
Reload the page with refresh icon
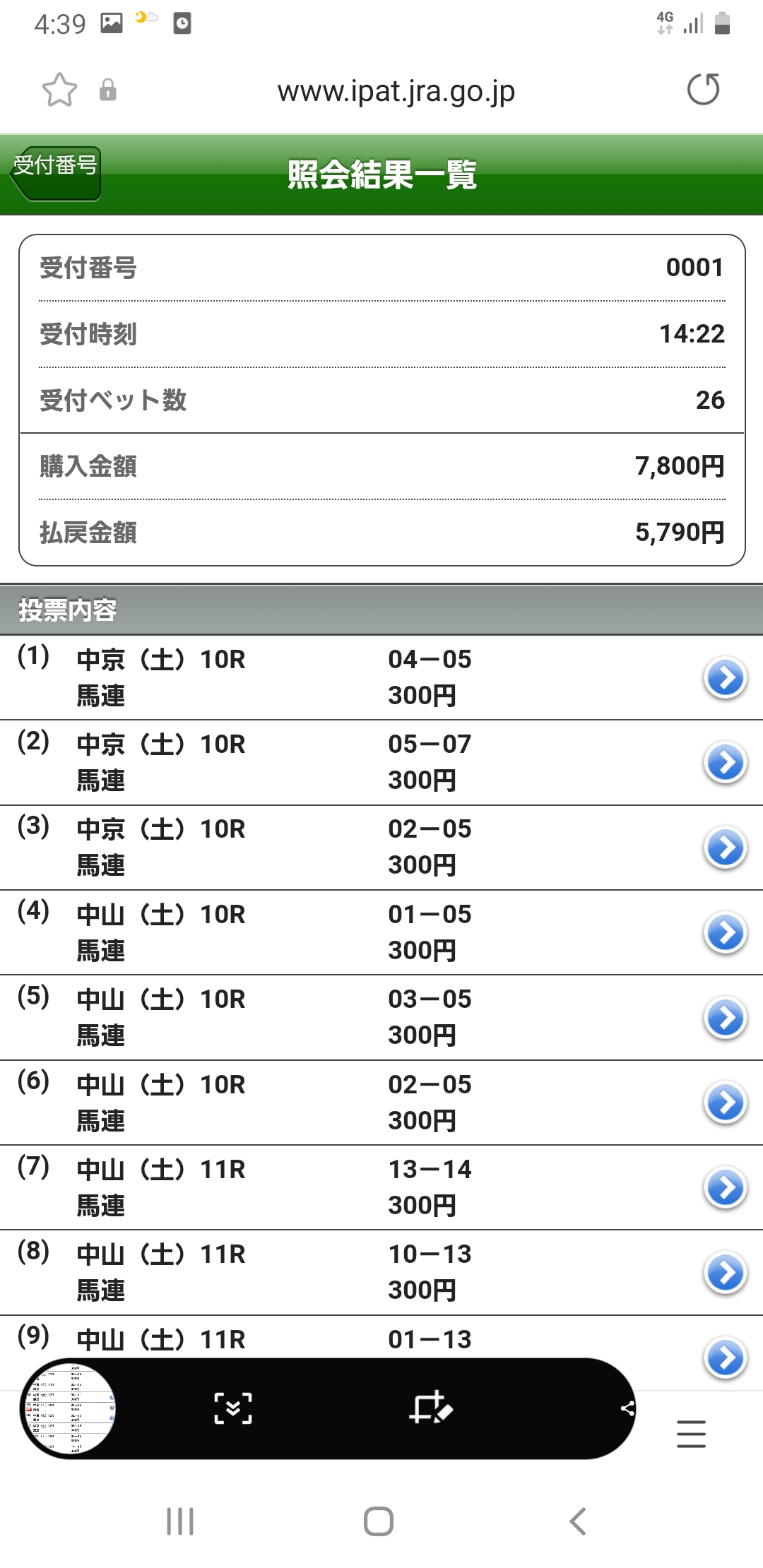point(704,90)
